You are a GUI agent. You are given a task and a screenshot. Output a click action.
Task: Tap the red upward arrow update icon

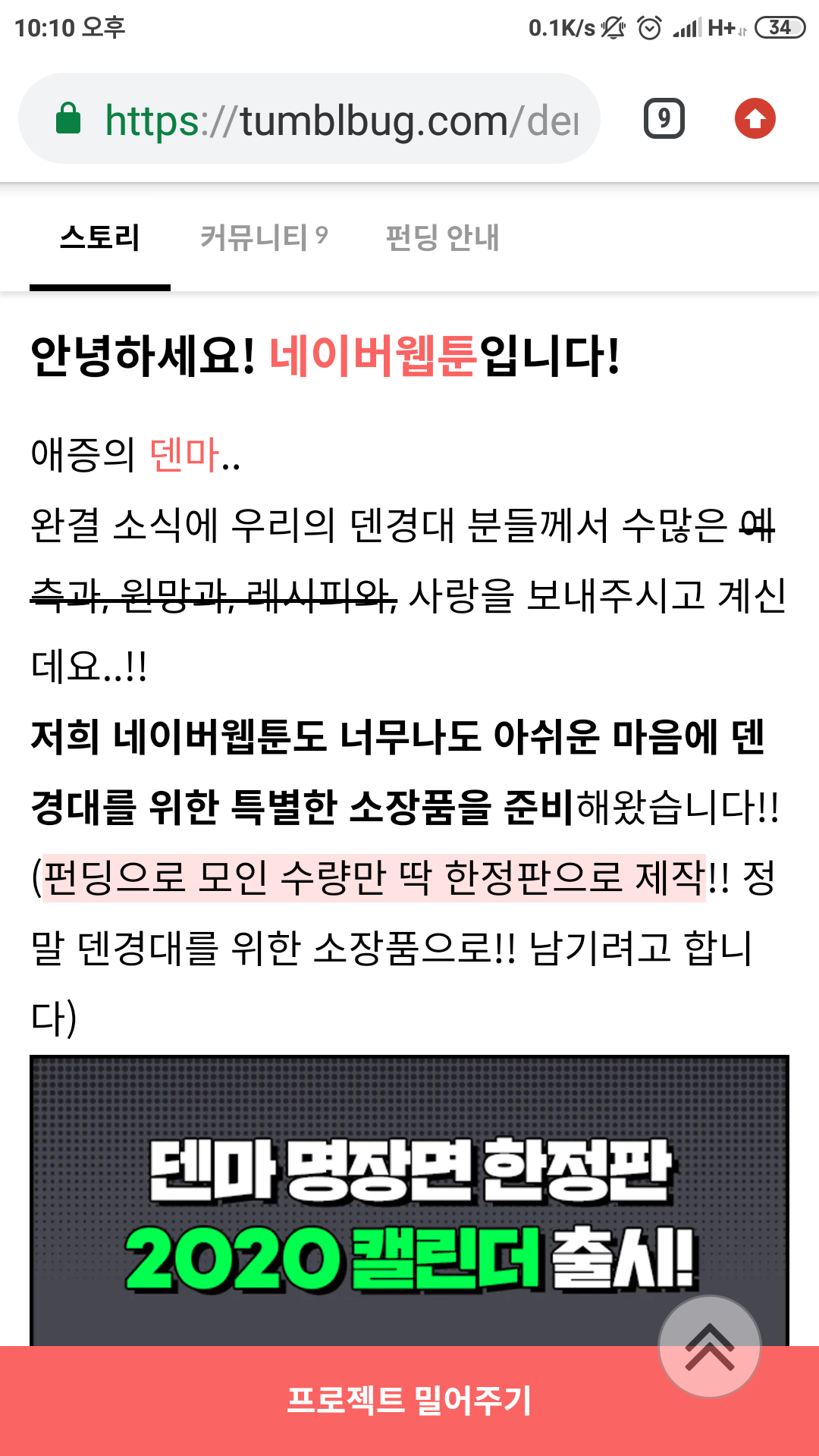[x=755, y=119]
